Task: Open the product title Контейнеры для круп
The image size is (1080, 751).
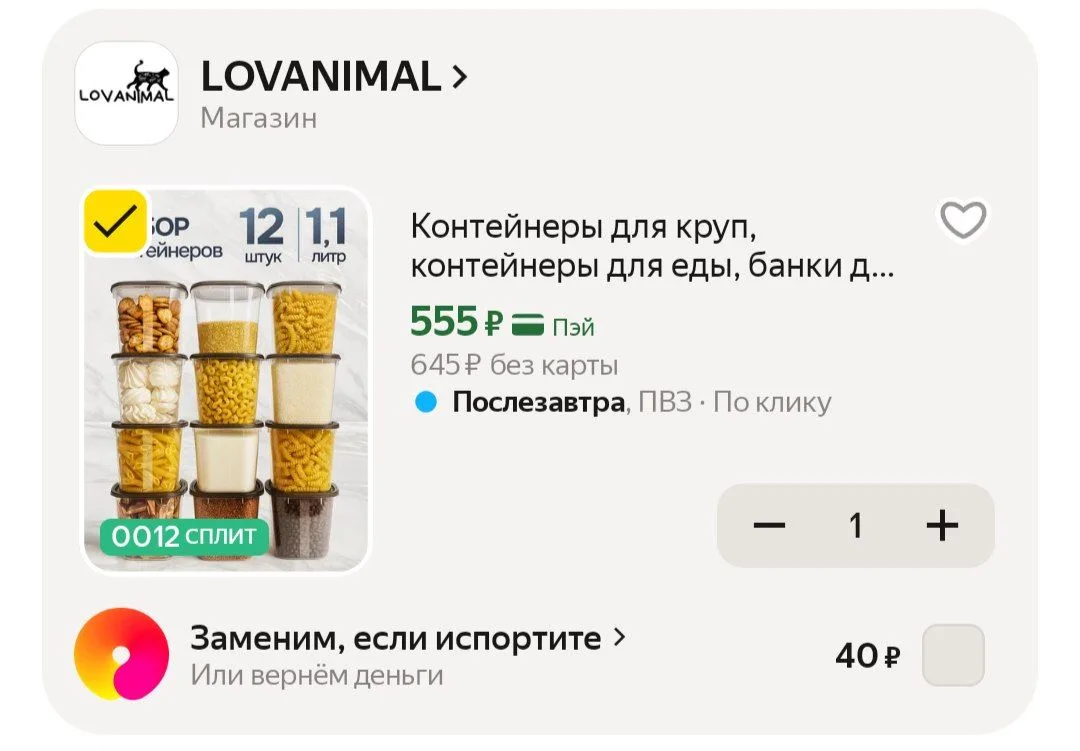Action: (652, 245)
